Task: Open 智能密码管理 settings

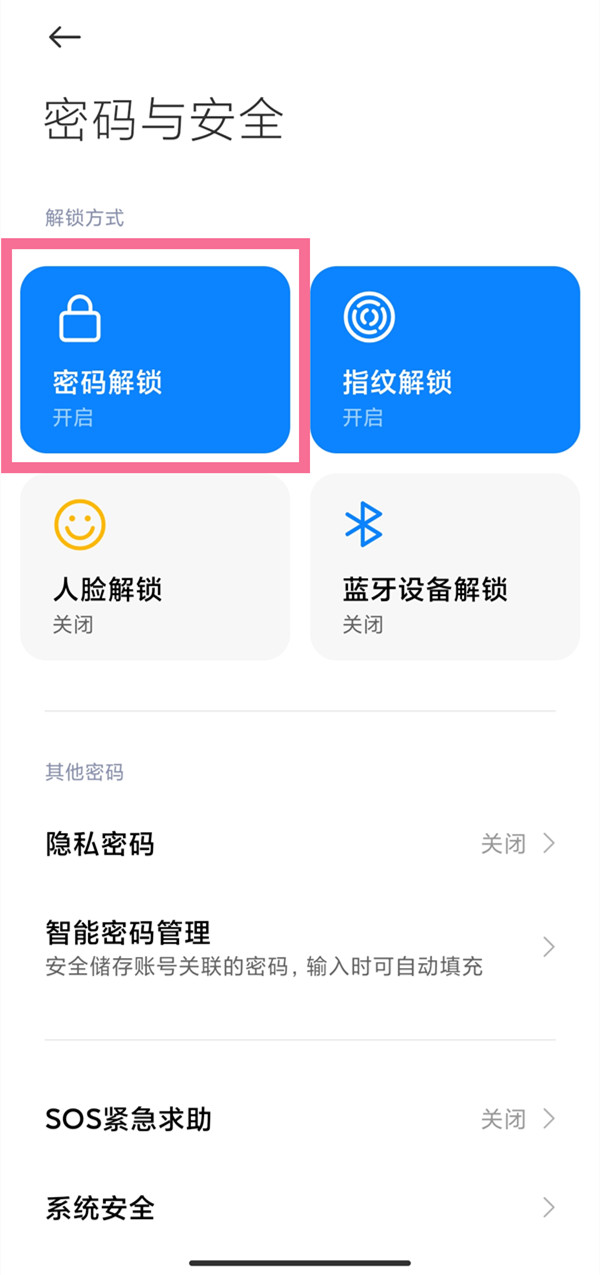Action: pyautogui.click(x=300, y=948)
